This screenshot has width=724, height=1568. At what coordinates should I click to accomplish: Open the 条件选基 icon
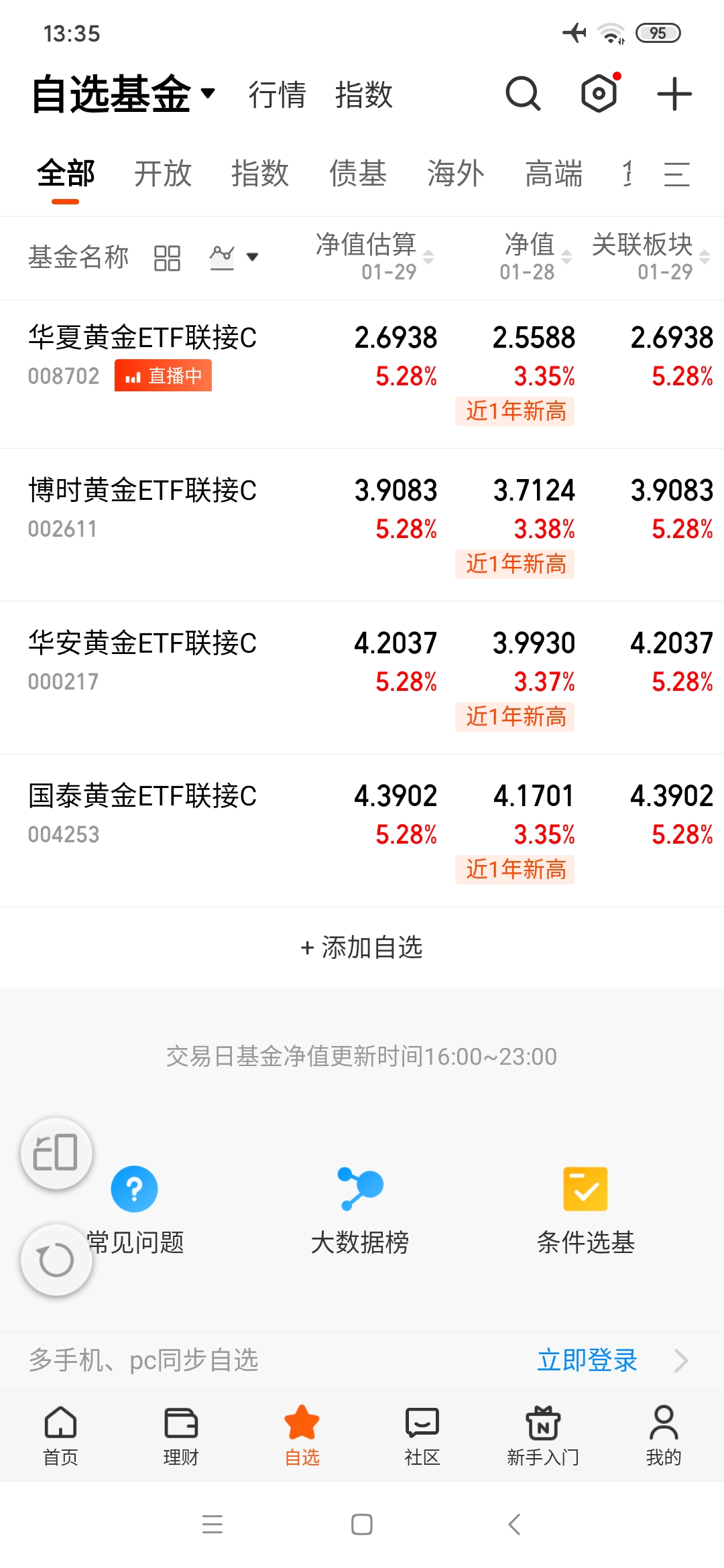click(585, 1188)
